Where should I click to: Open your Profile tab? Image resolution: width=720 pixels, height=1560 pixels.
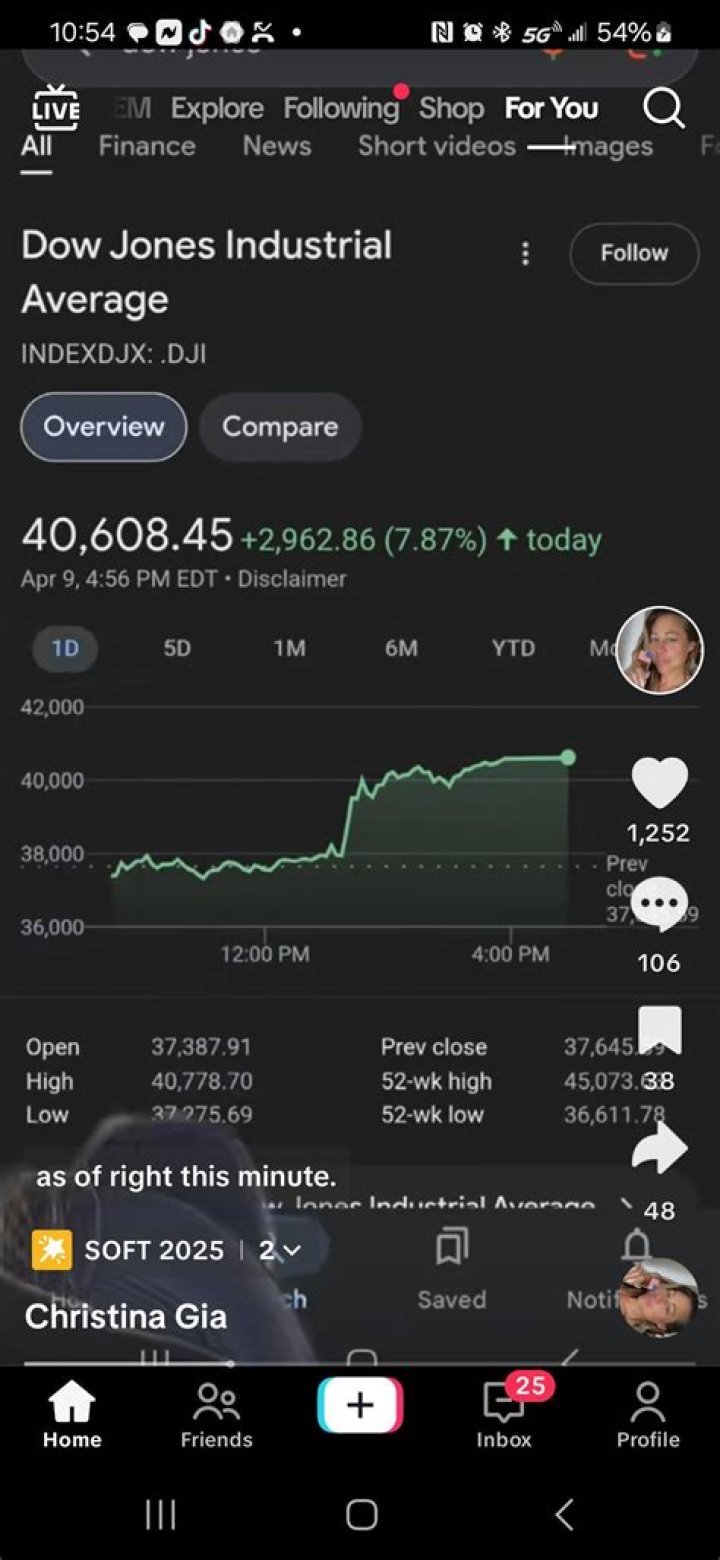point(648,1415)
